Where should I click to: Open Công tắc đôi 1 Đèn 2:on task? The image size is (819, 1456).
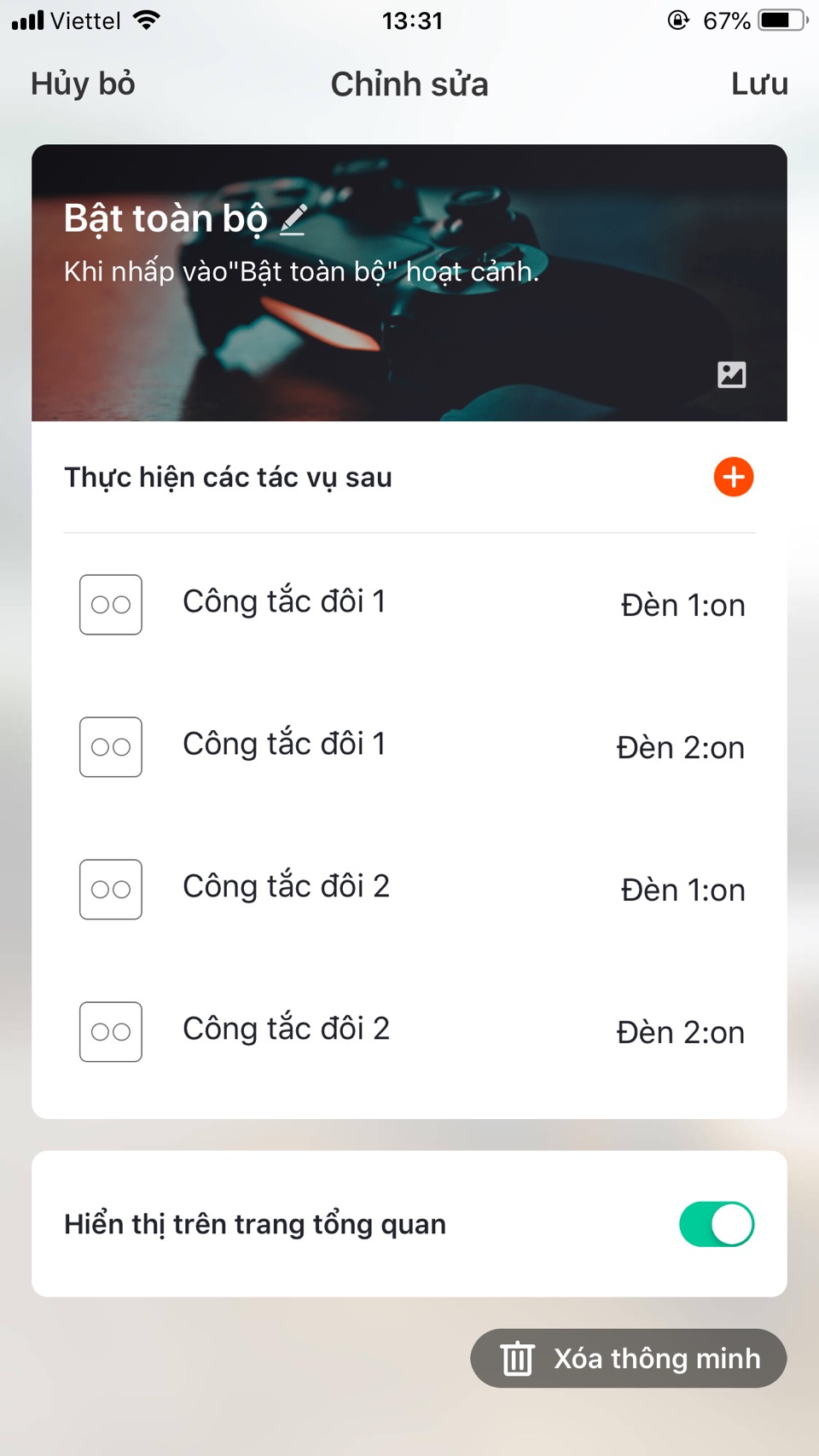[x=409, y=746]
